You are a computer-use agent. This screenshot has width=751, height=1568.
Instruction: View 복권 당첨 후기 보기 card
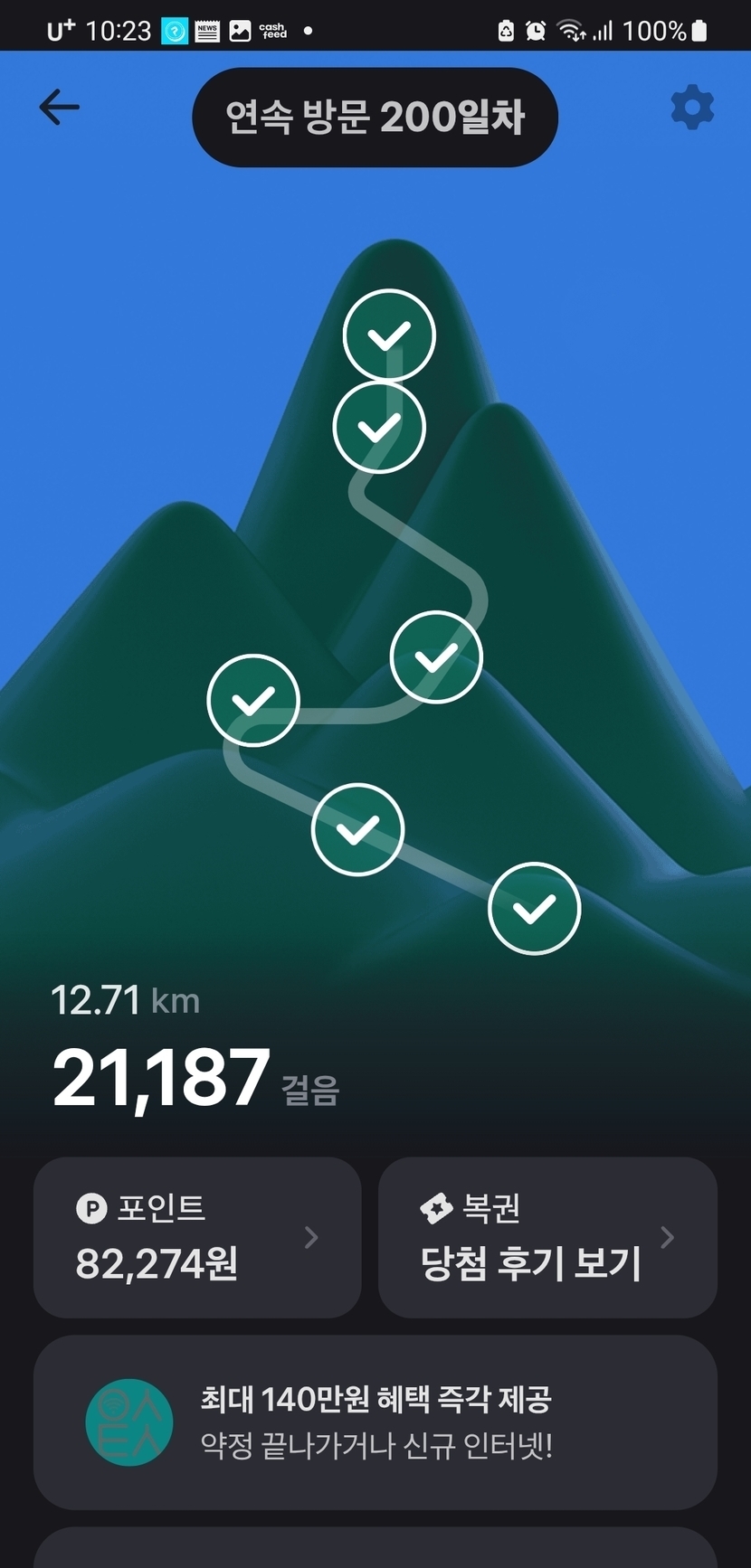(x=547, y=1237)
